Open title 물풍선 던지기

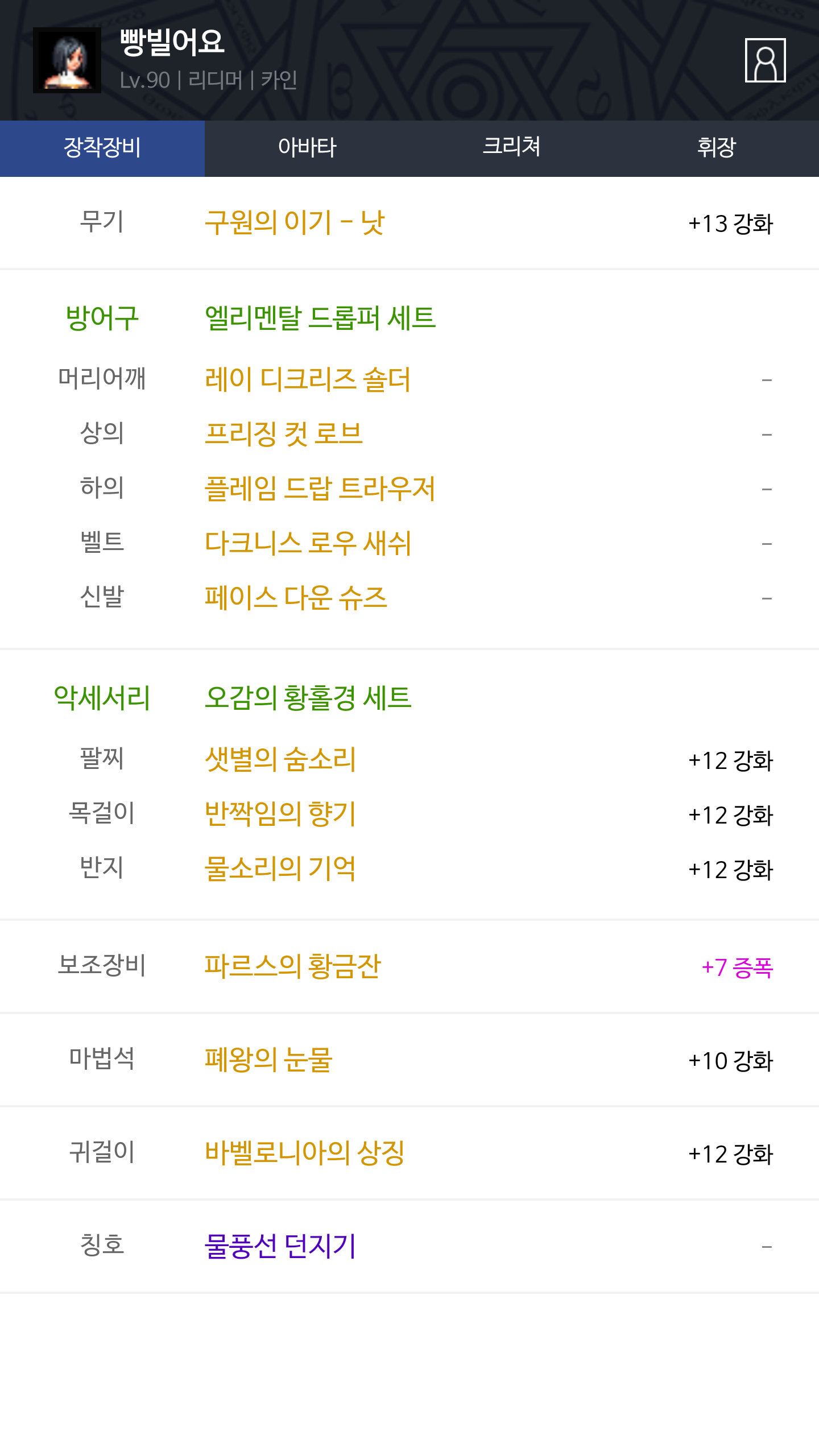click(x=280, y=1246)
